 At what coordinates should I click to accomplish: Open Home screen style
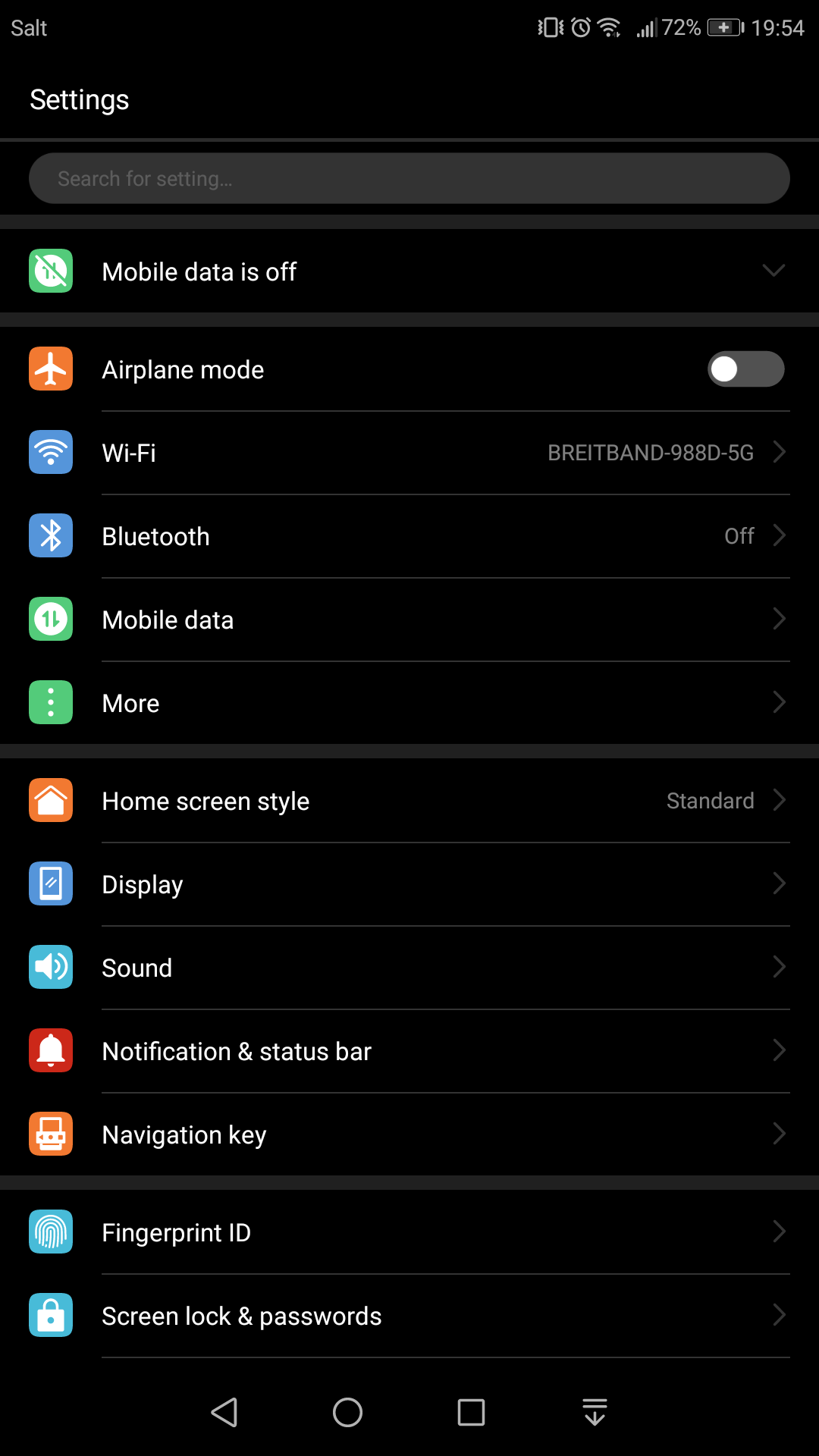[409, 801]
